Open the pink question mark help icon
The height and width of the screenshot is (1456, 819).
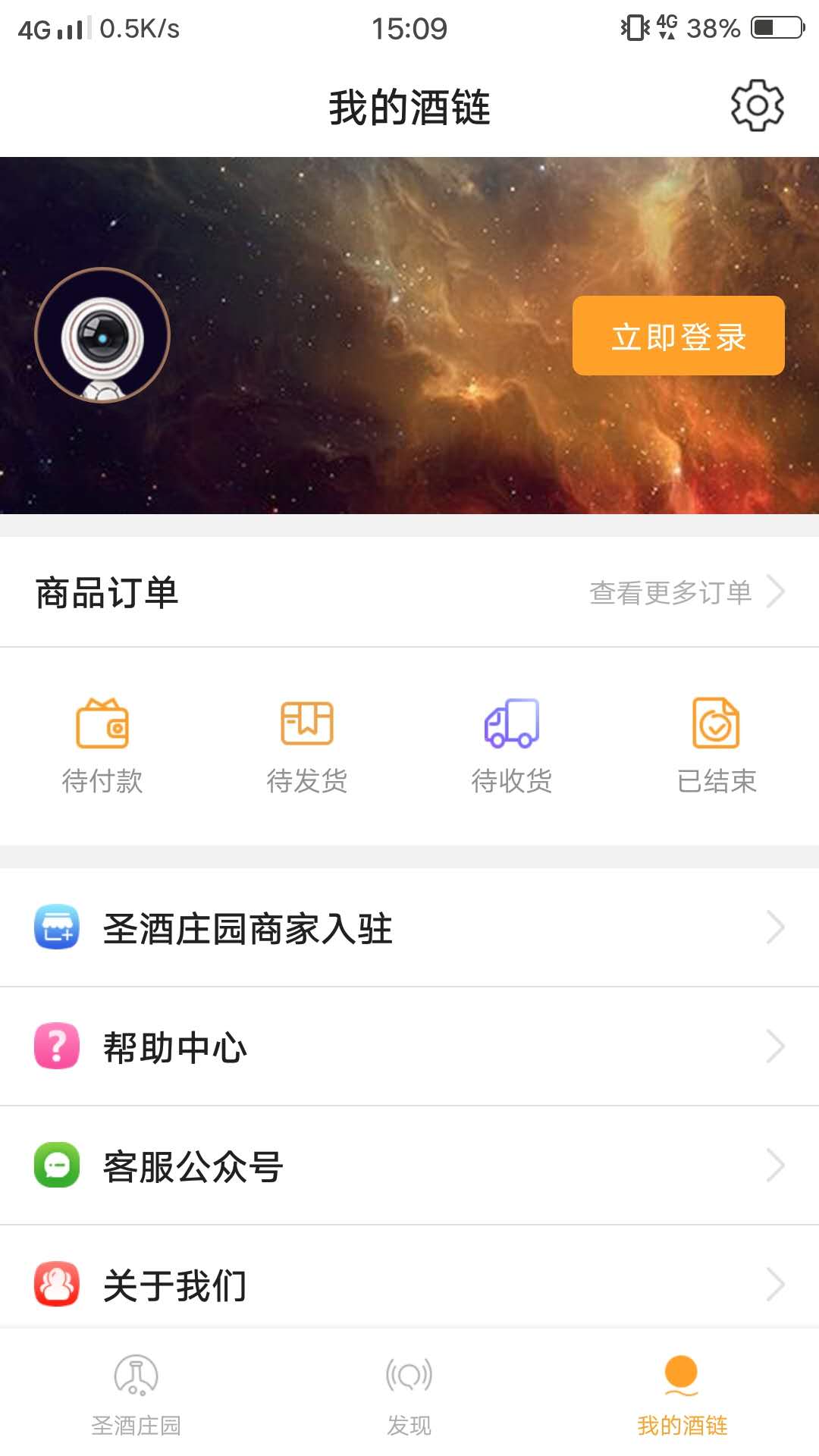tap(56, 1046)
